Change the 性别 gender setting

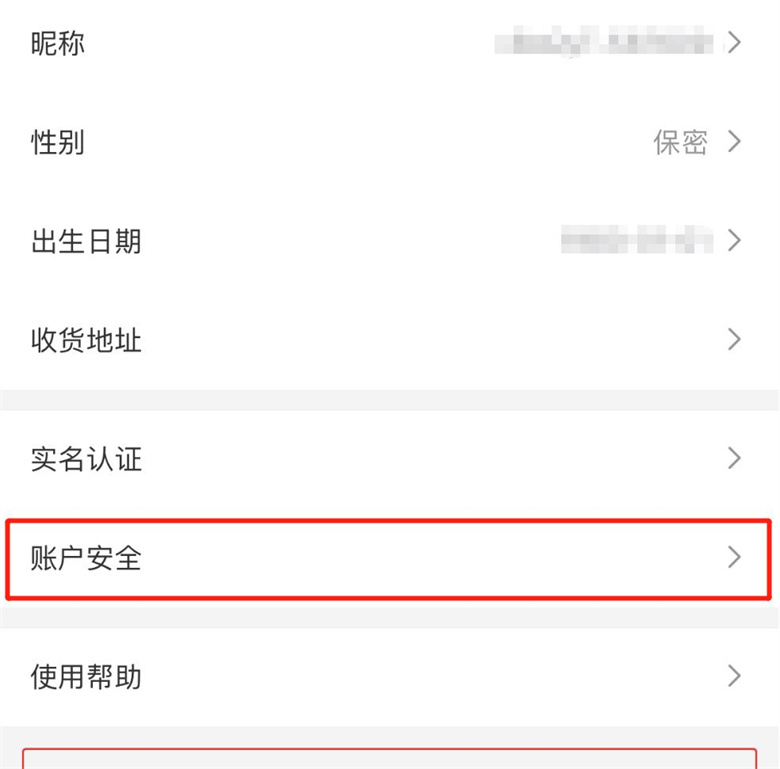click(x=390, y=142)
